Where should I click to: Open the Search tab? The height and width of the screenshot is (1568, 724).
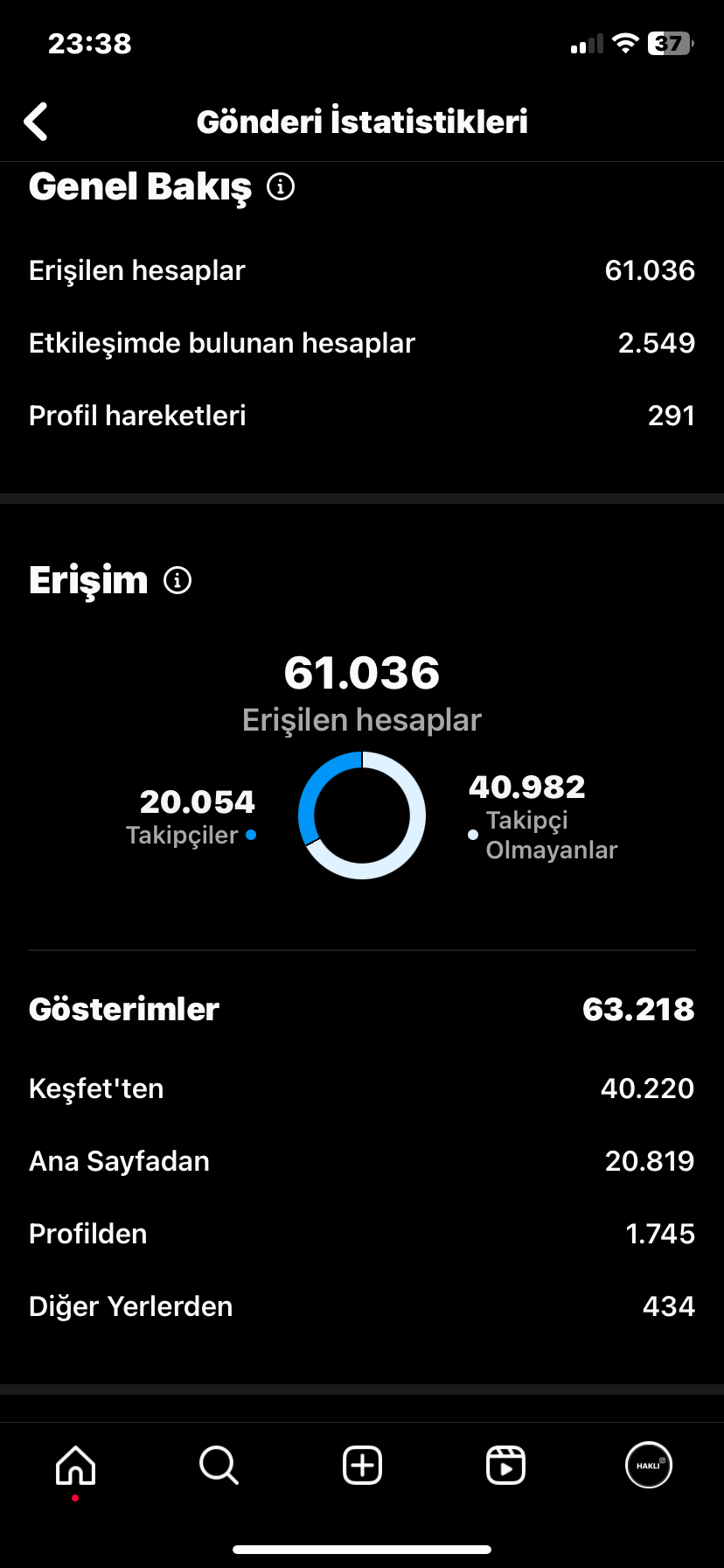point(219,1465)
